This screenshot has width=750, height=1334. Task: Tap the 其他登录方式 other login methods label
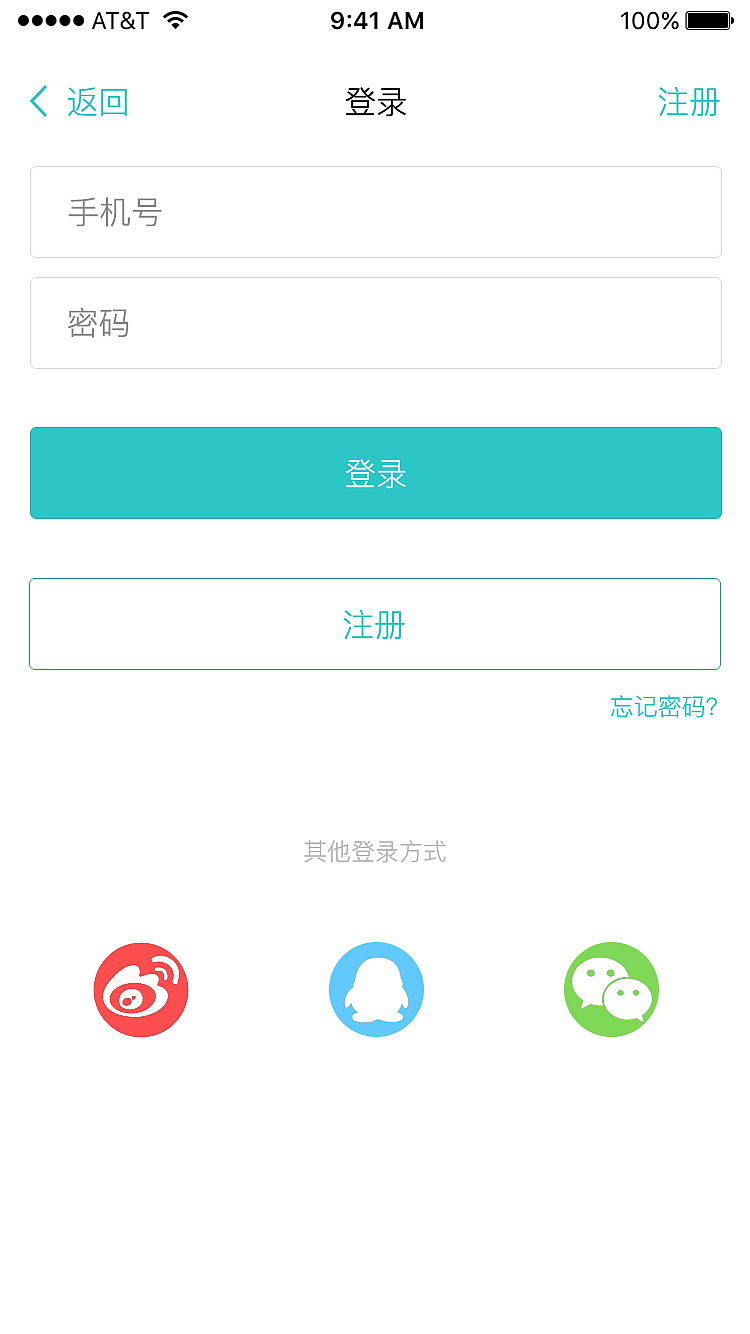click(x=375, y=852)
